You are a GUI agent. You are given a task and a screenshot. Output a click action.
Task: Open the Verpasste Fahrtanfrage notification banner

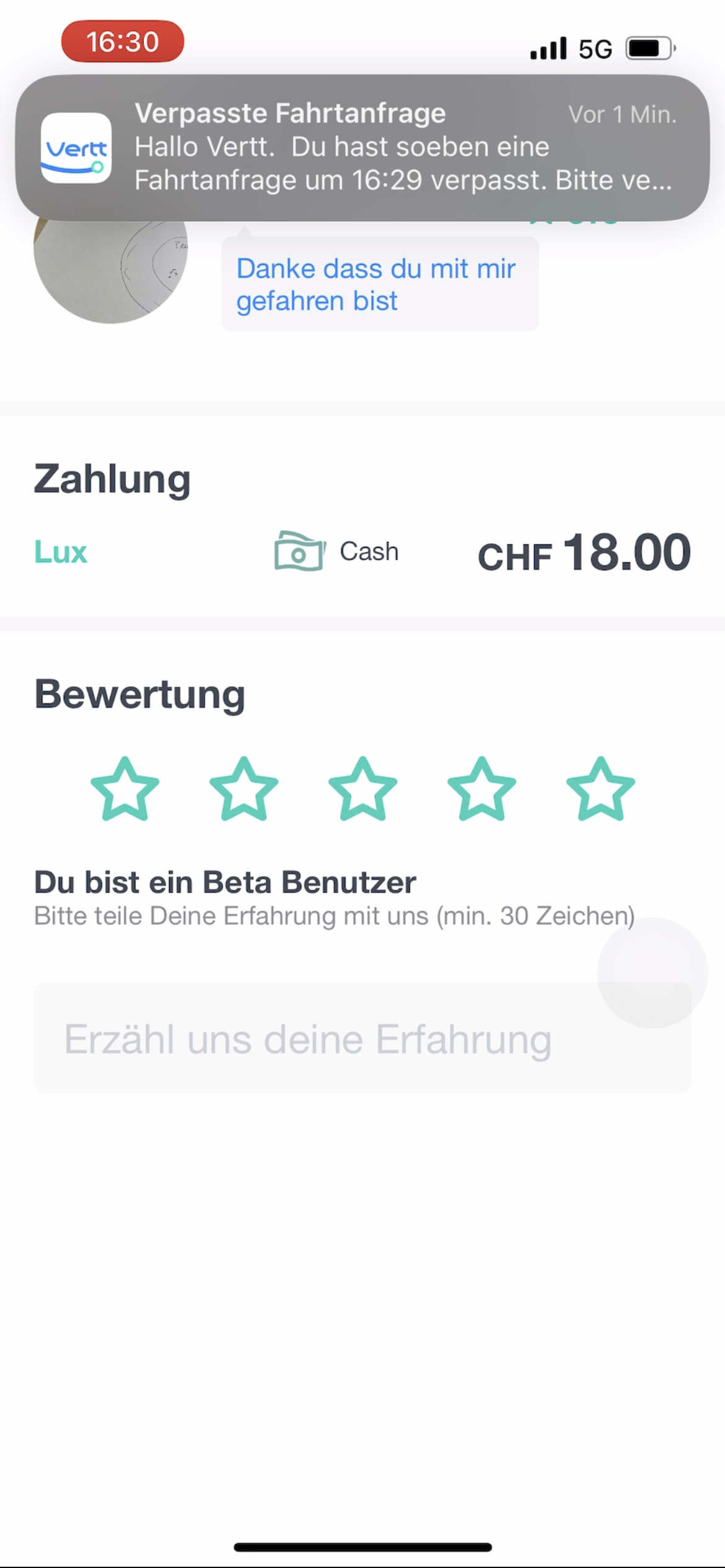(362, 147)
